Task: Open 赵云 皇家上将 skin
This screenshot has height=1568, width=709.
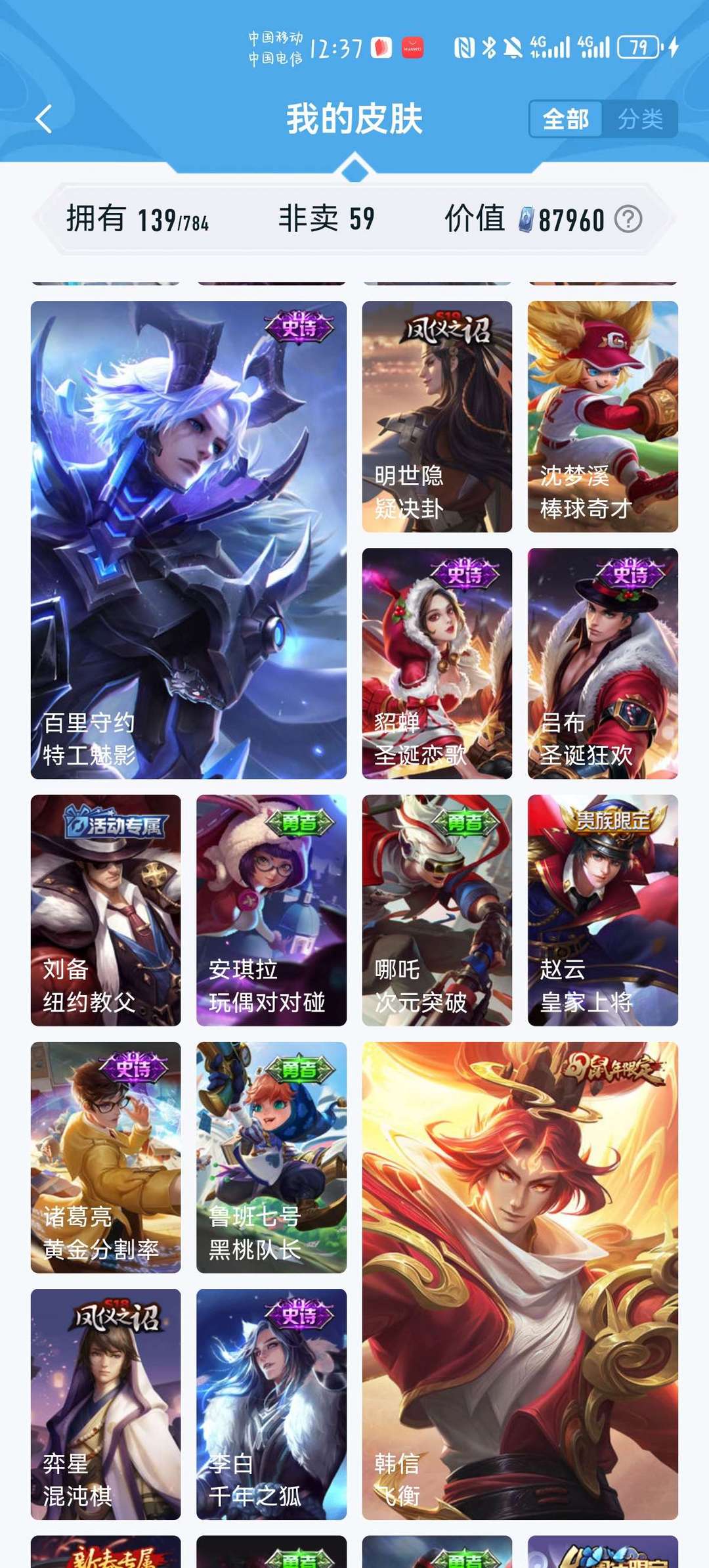Action: (603, 910)
